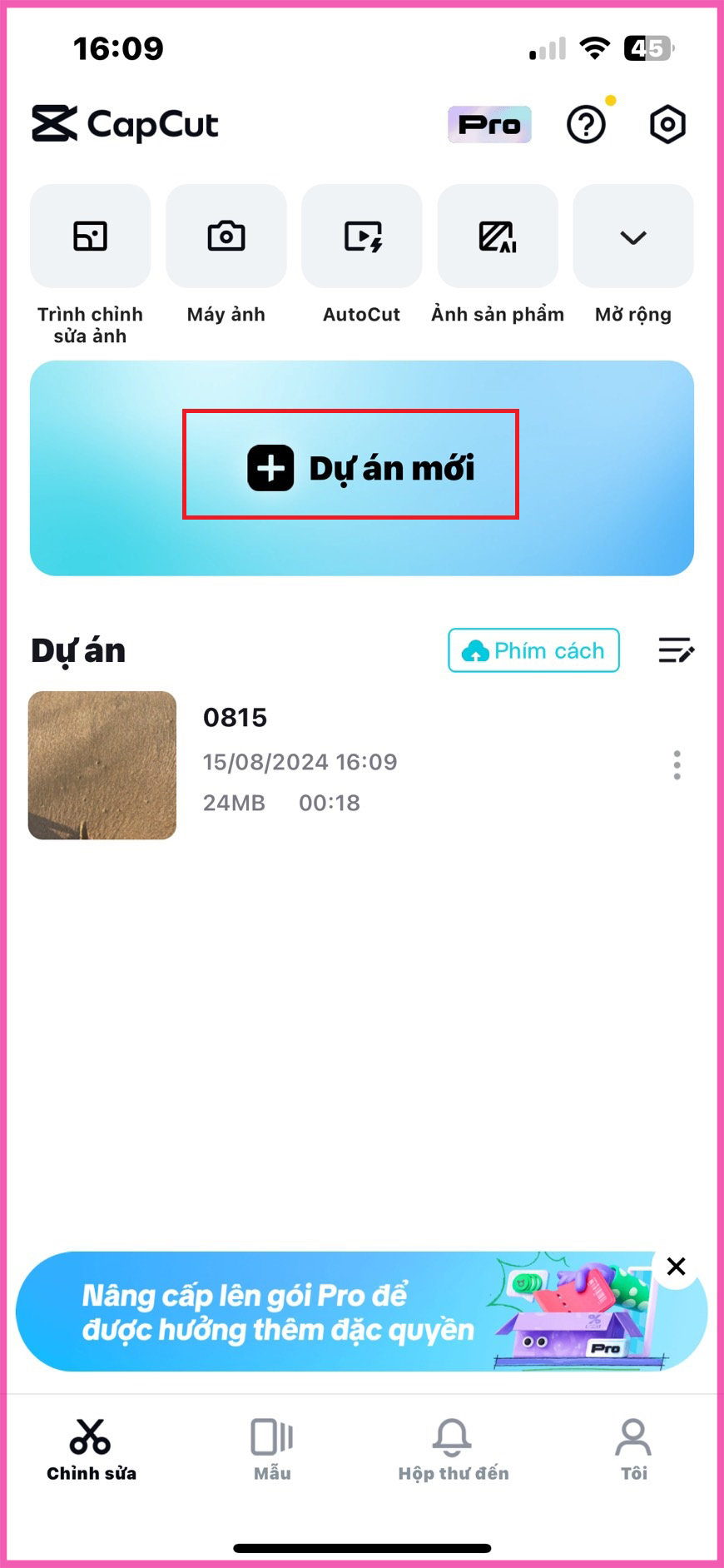Switch to the Tôi profile tab
The height and width of the screenshot is (1568, 724).
633,1449
